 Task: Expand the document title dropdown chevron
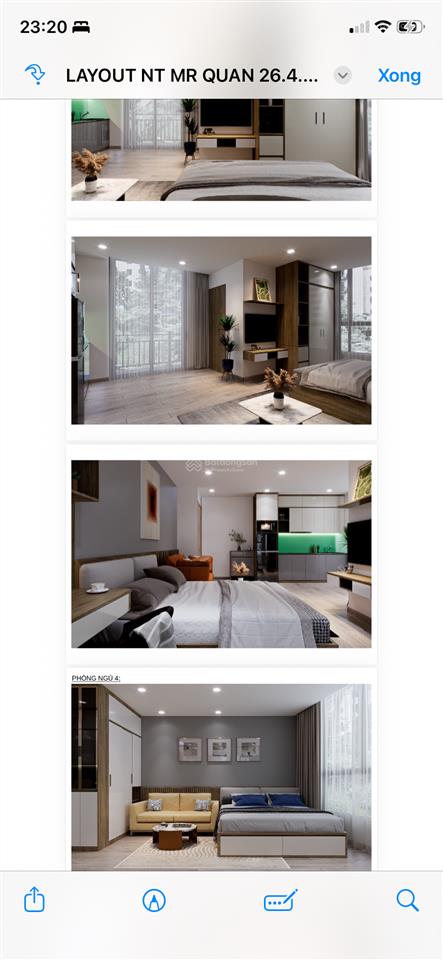point(343,76)
